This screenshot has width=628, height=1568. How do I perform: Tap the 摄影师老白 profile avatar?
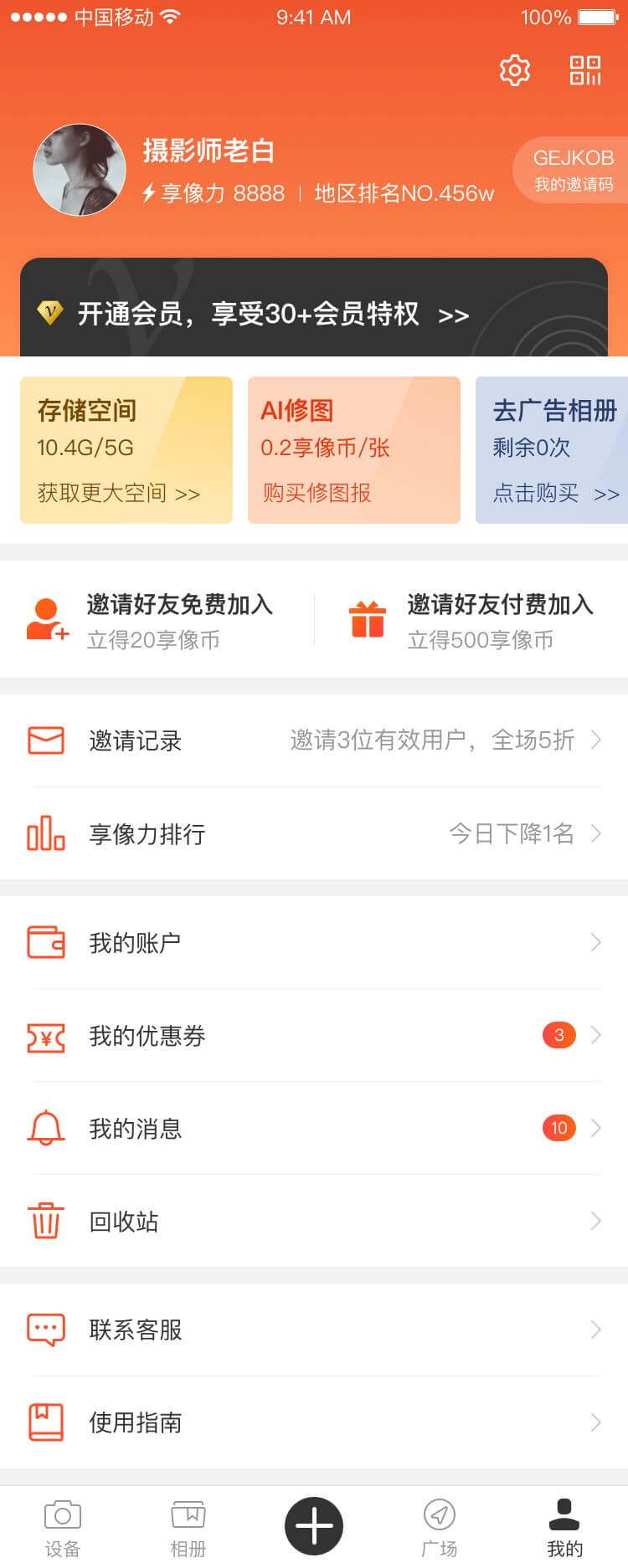click(x=80, y=171)
